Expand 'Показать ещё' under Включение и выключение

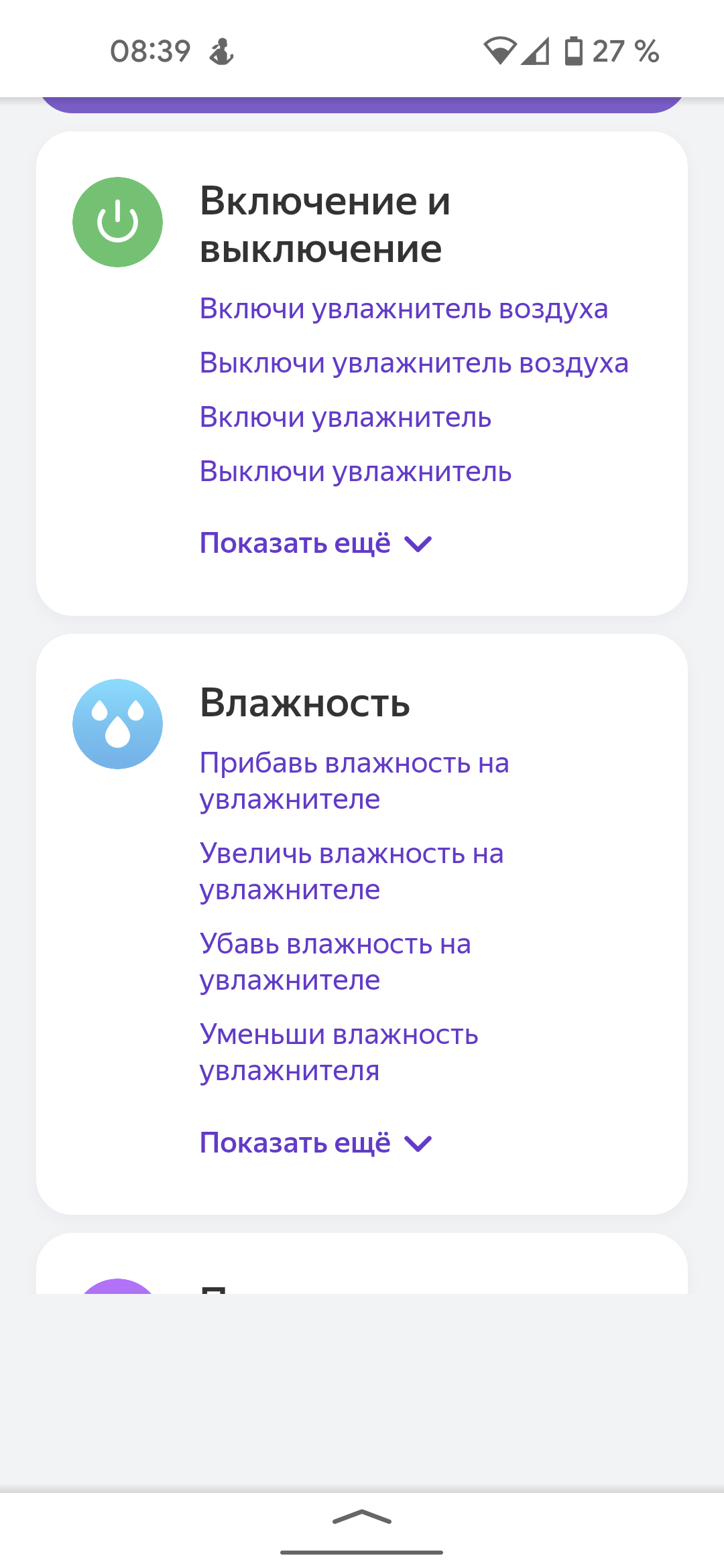point(315,543)
